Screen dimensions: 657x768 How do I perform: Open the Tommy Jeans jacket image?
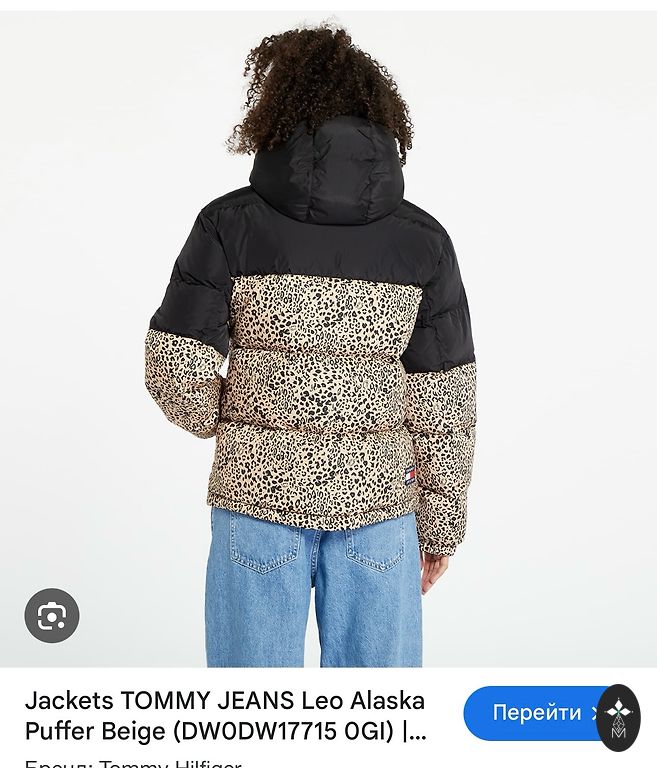click(x=330, y=340)
